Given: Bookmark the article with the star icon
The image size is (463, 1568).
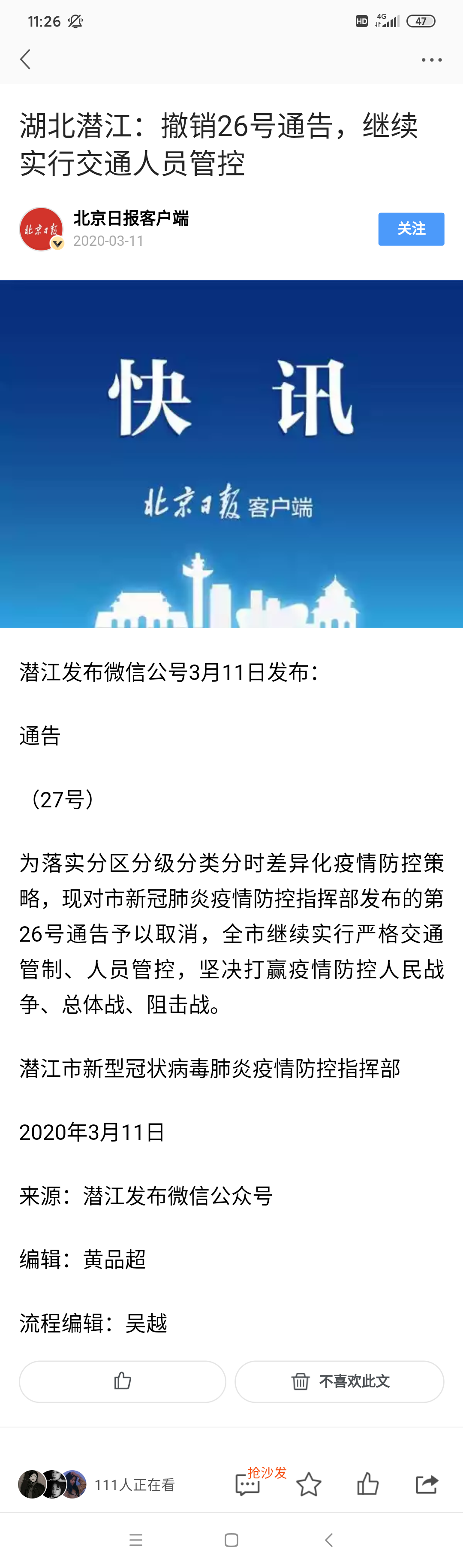Looking at the screenshot, I should click(x=309, y=1484).
